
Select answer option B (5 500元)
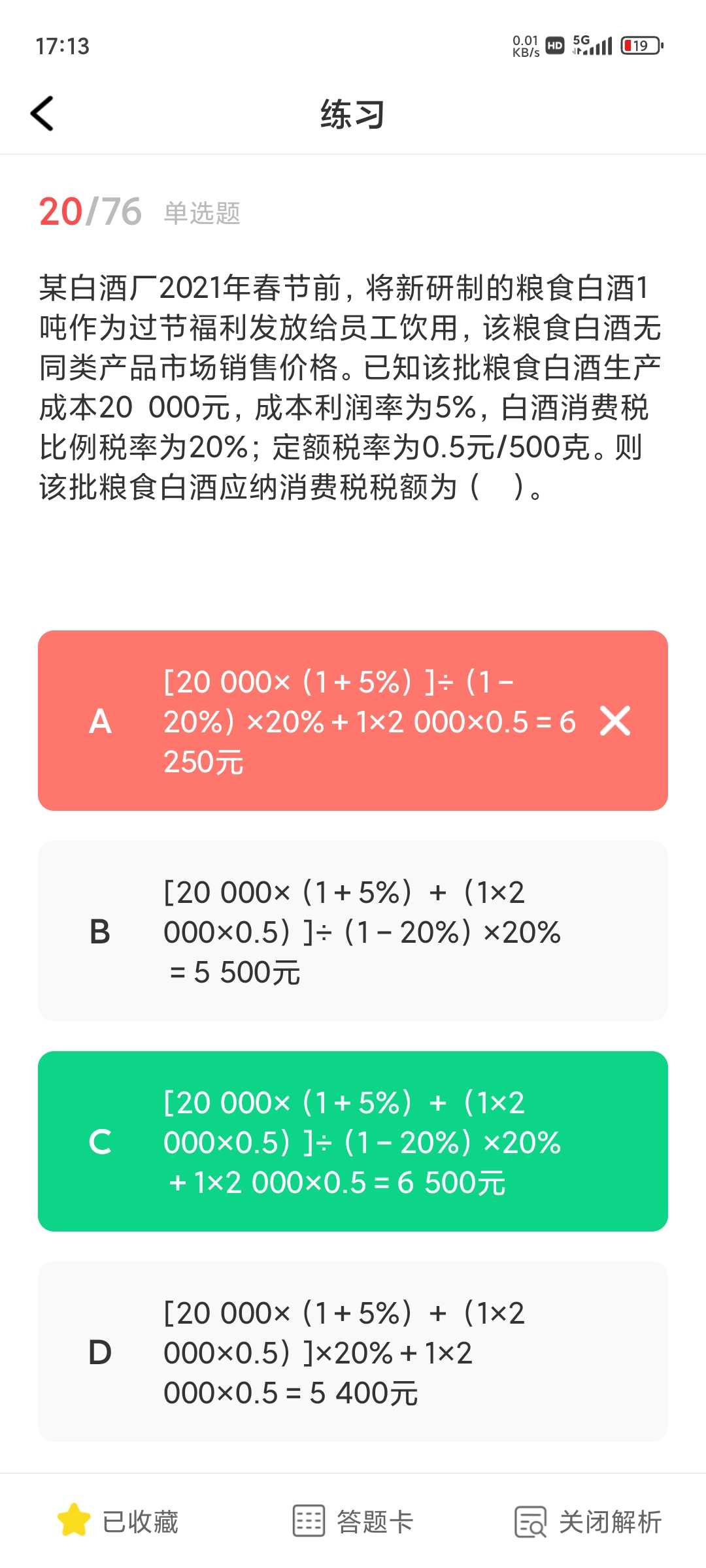[353, 931]
